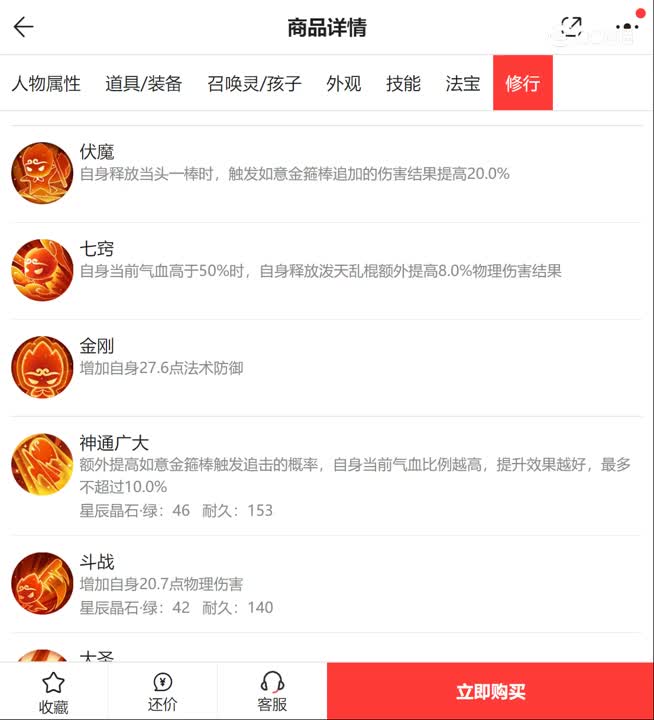Select the 修行 tab
654x720 pixels.
(523, 83)
